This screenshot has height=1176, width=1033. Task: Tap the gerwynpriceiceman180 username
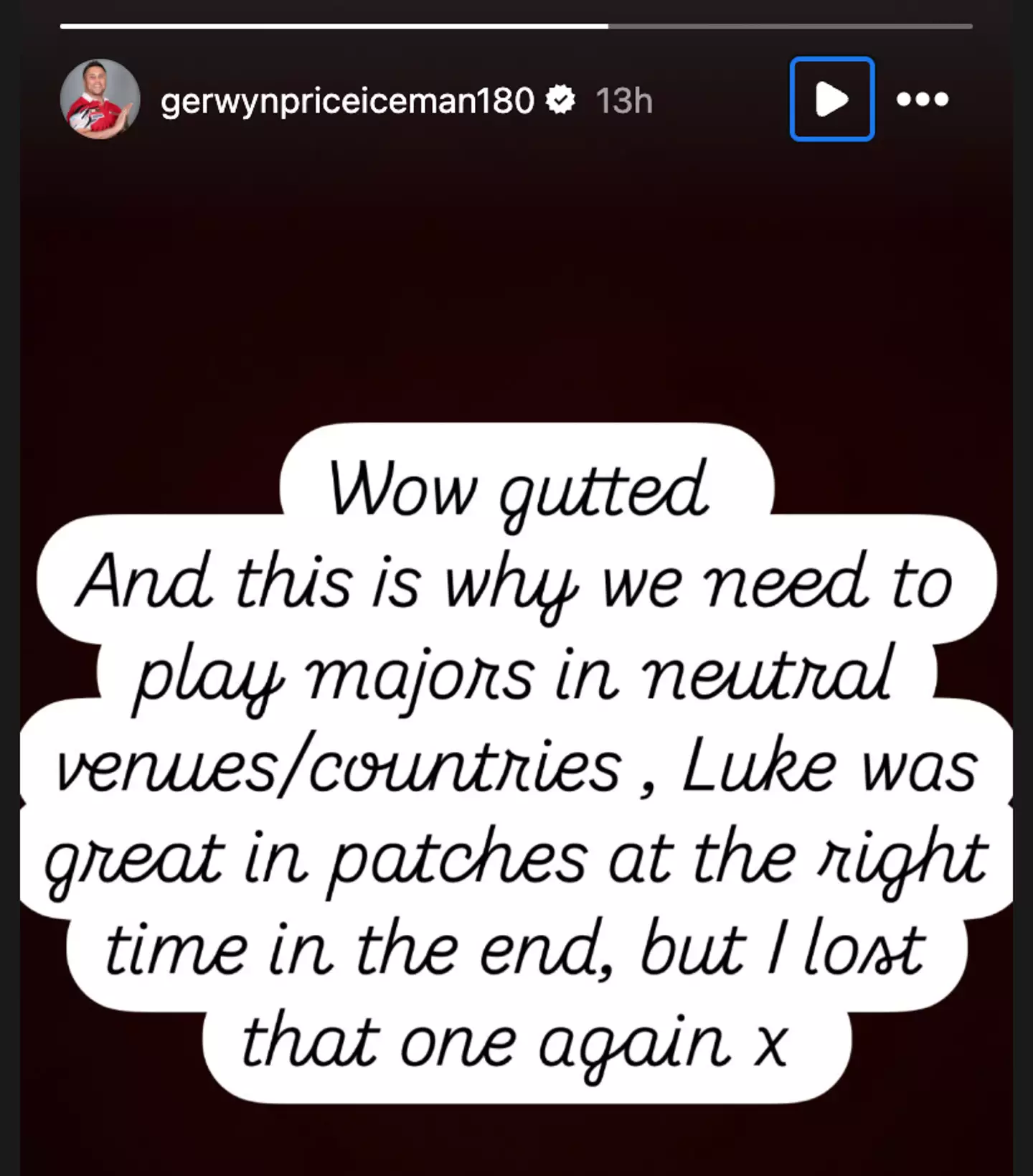coord(347,100)
